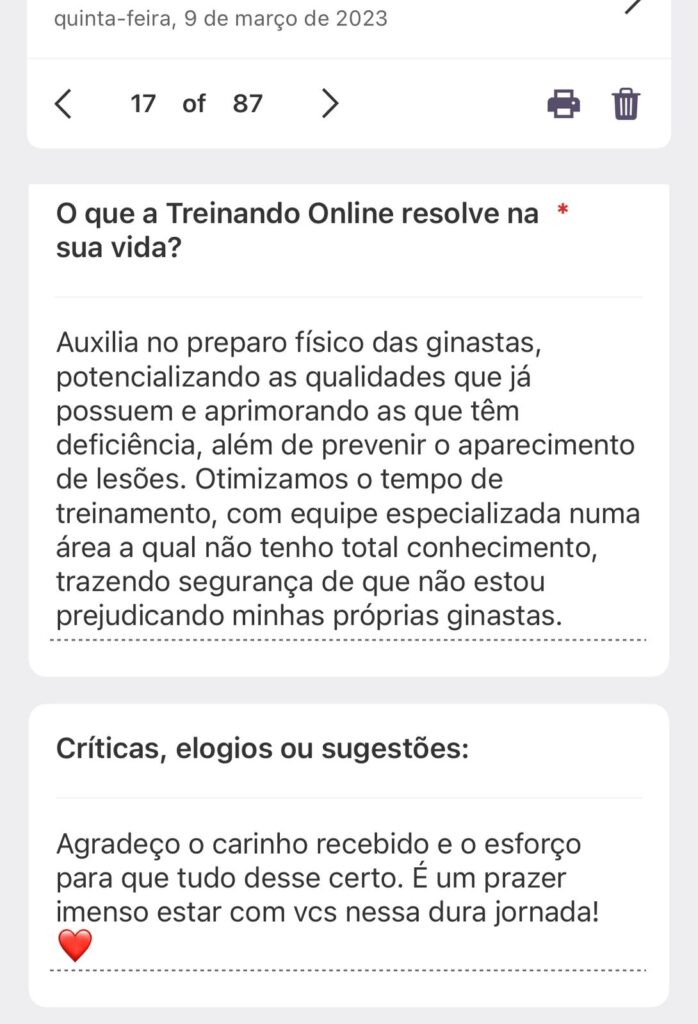Delete this response with the trash icon
This screenshot has height=1024, width=698.
click(x=626, y=104)
